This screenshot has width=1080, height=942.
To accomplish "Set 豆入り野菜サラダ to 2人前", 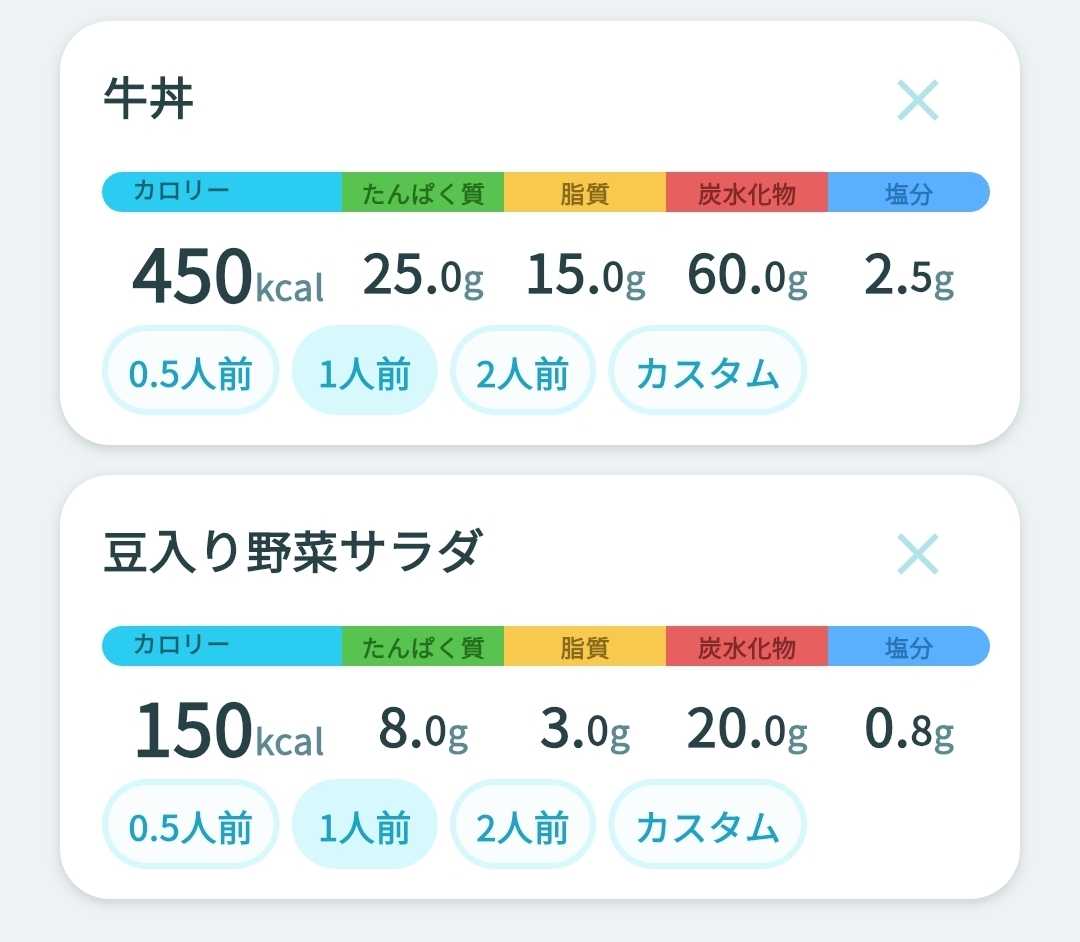I will 522,824.
